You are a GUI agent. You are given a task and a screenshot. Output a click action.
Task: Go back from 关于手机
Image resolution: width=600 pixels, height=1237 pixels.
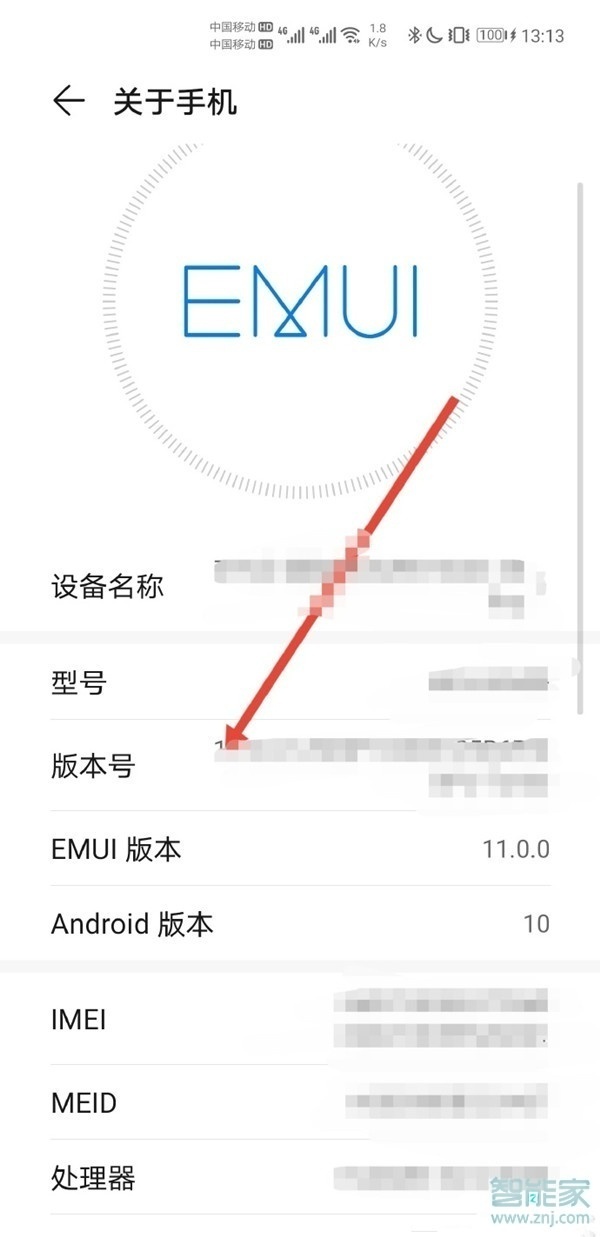coord(68,101)
